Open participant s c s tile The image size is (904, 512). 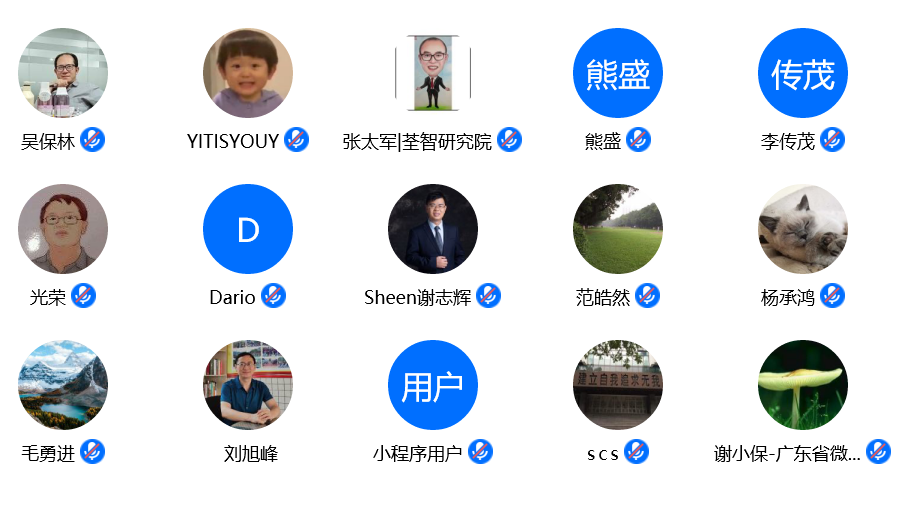pyautogui.click(x=618, y=385)
